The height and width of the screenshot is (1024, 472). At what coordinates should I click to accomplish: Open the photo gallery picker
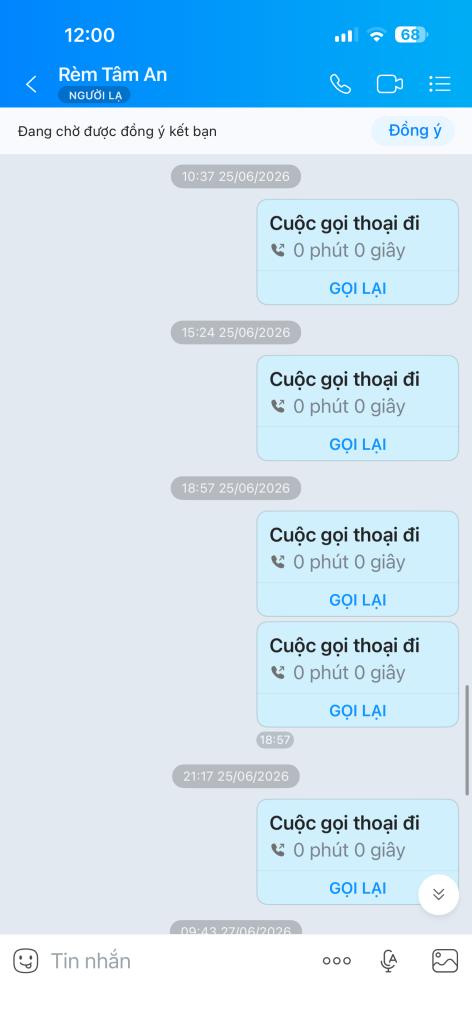(445, 961)
